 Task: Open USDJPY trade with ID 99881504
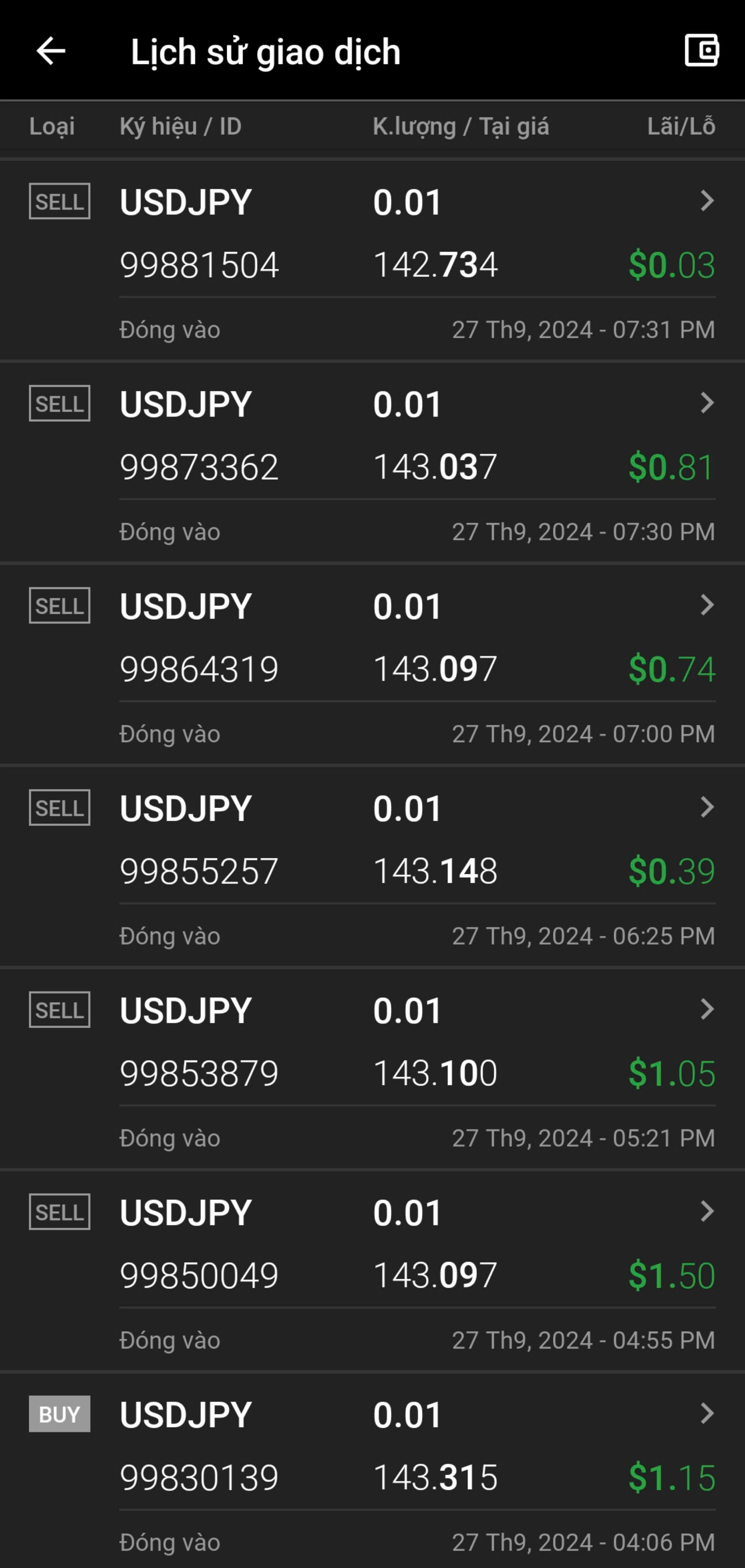[x=372, y=260]
